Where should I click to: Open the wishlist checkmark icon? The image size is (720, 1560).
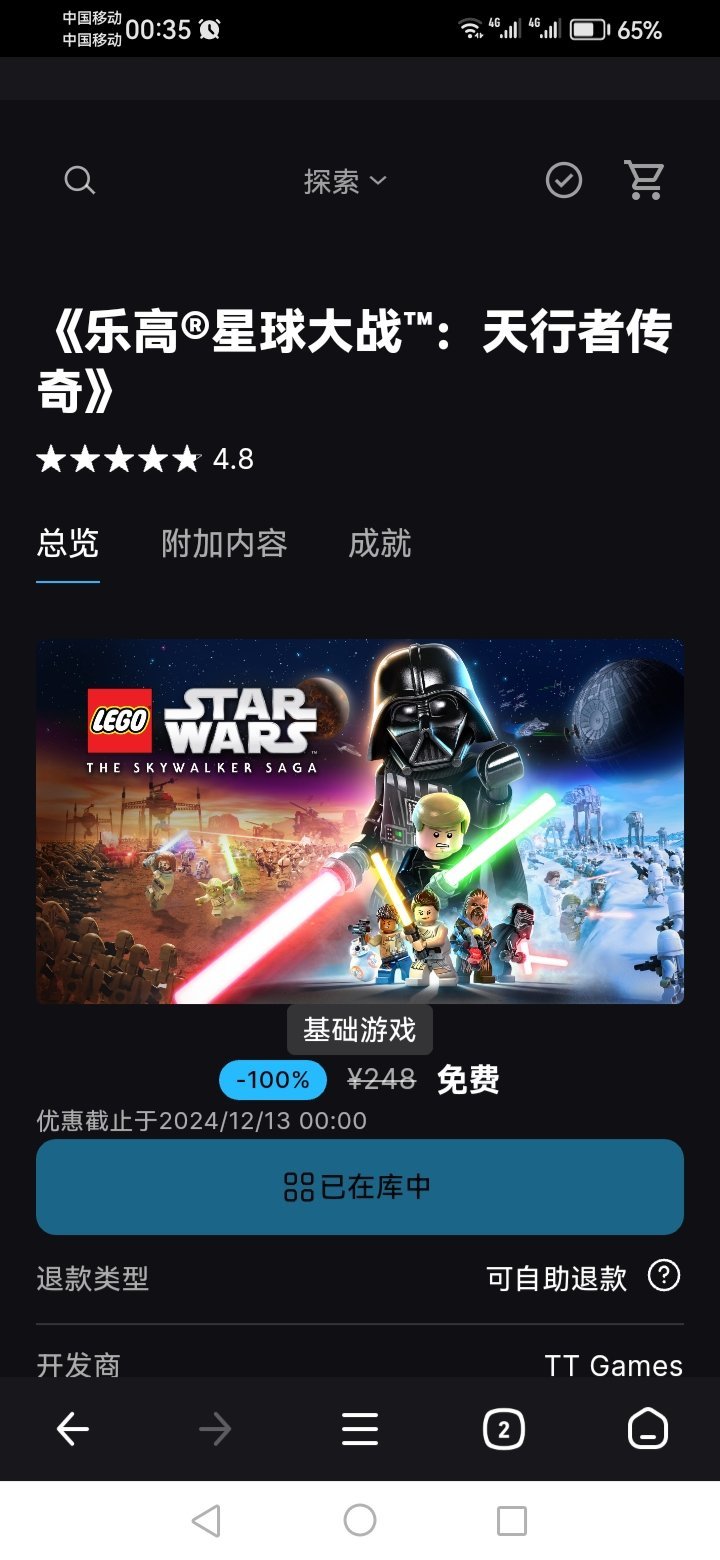click(x=564, y=181)
